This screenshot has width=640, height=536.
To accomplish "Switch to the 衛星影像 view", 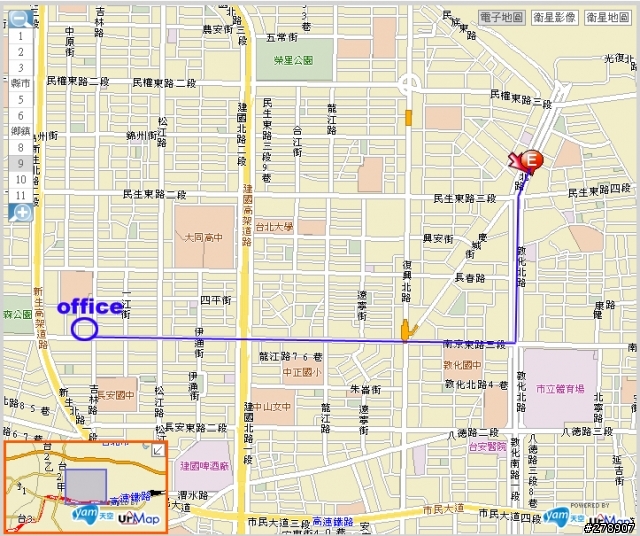I will point(554,17).
